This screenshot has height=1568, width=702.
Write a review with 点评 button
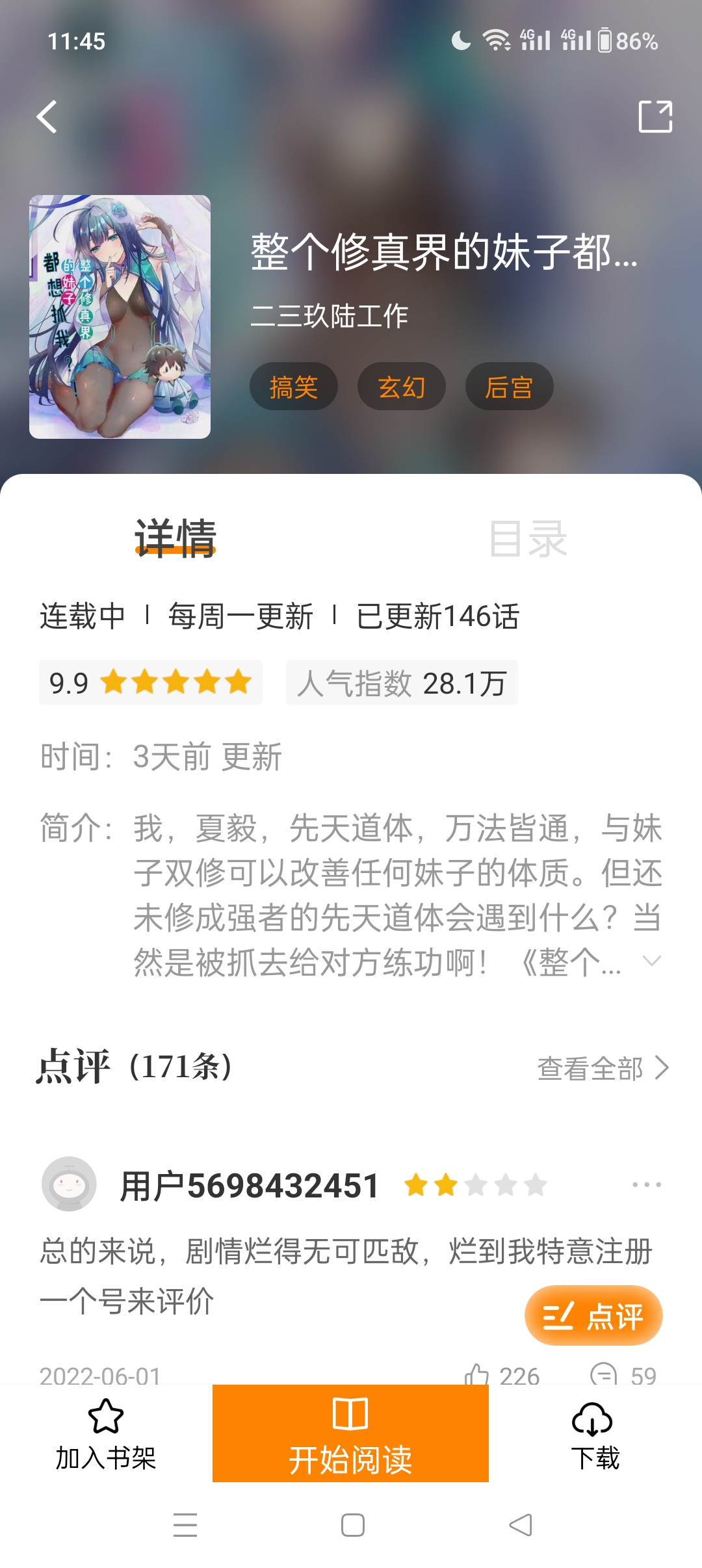coord(593,1316)
